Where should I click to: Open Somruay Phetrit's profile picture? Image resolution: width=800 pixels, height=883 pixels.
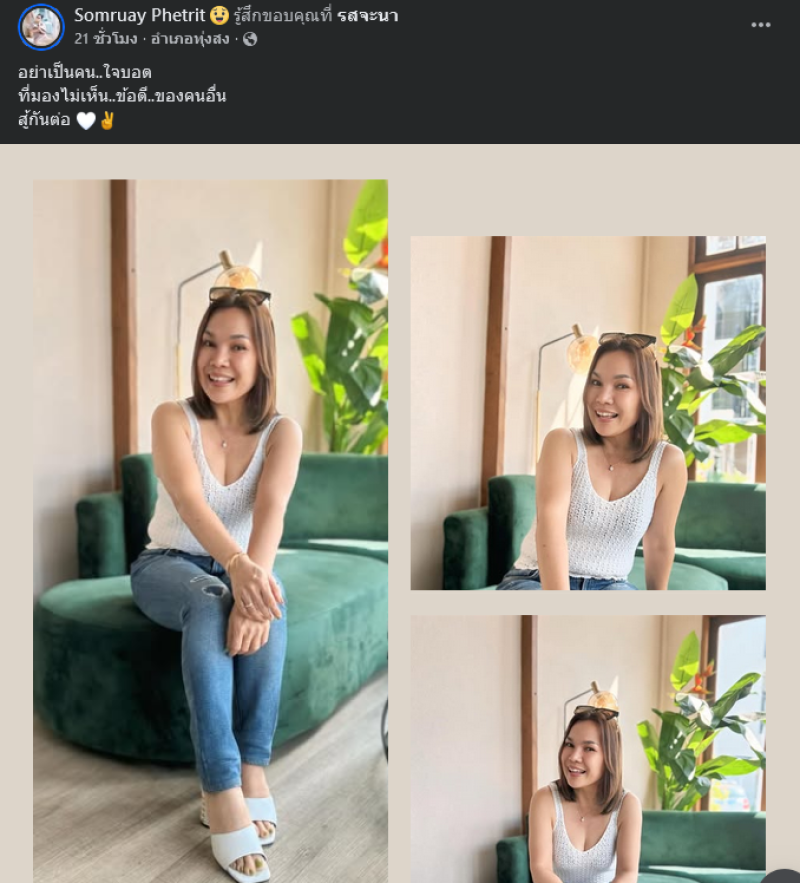point(41,27)
